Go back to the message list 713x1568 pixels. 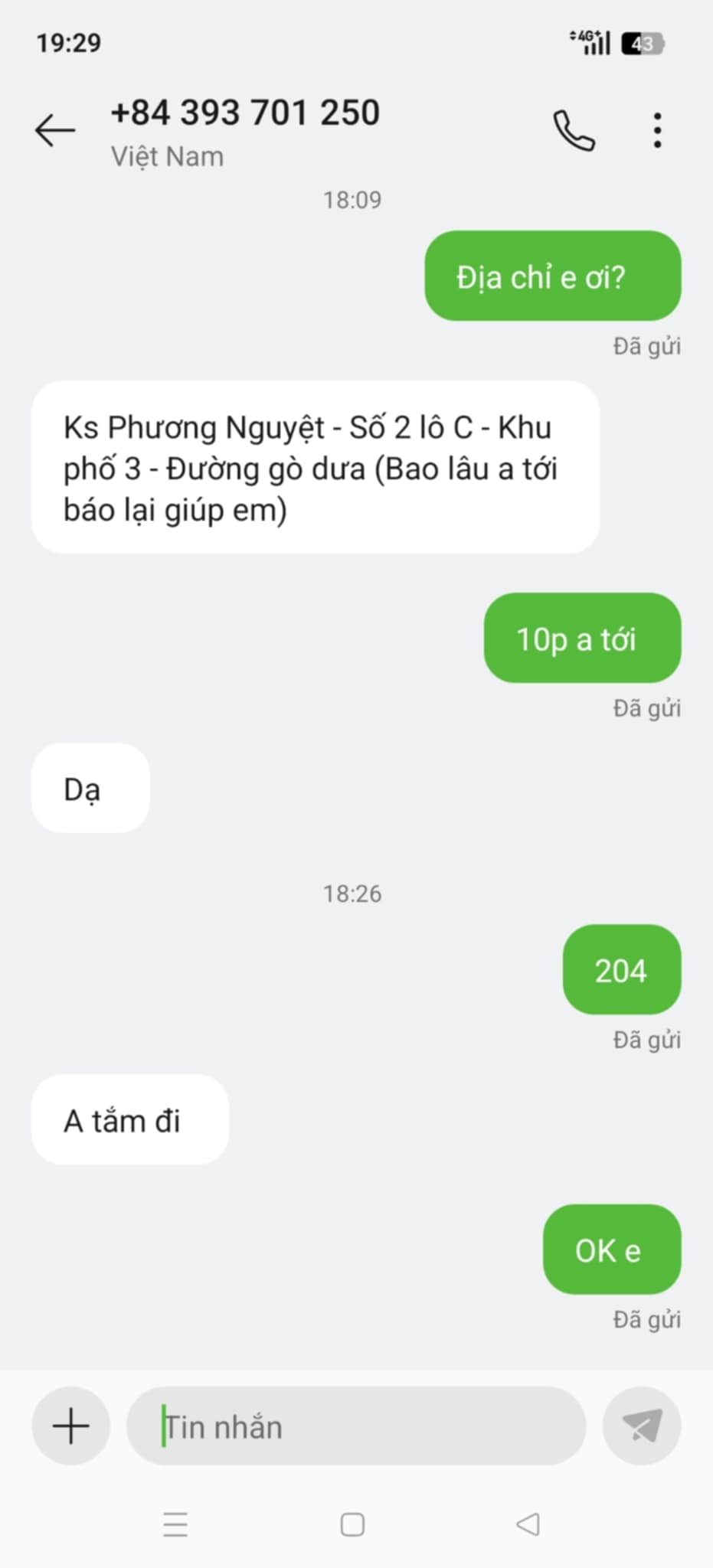tap(55, 130)
